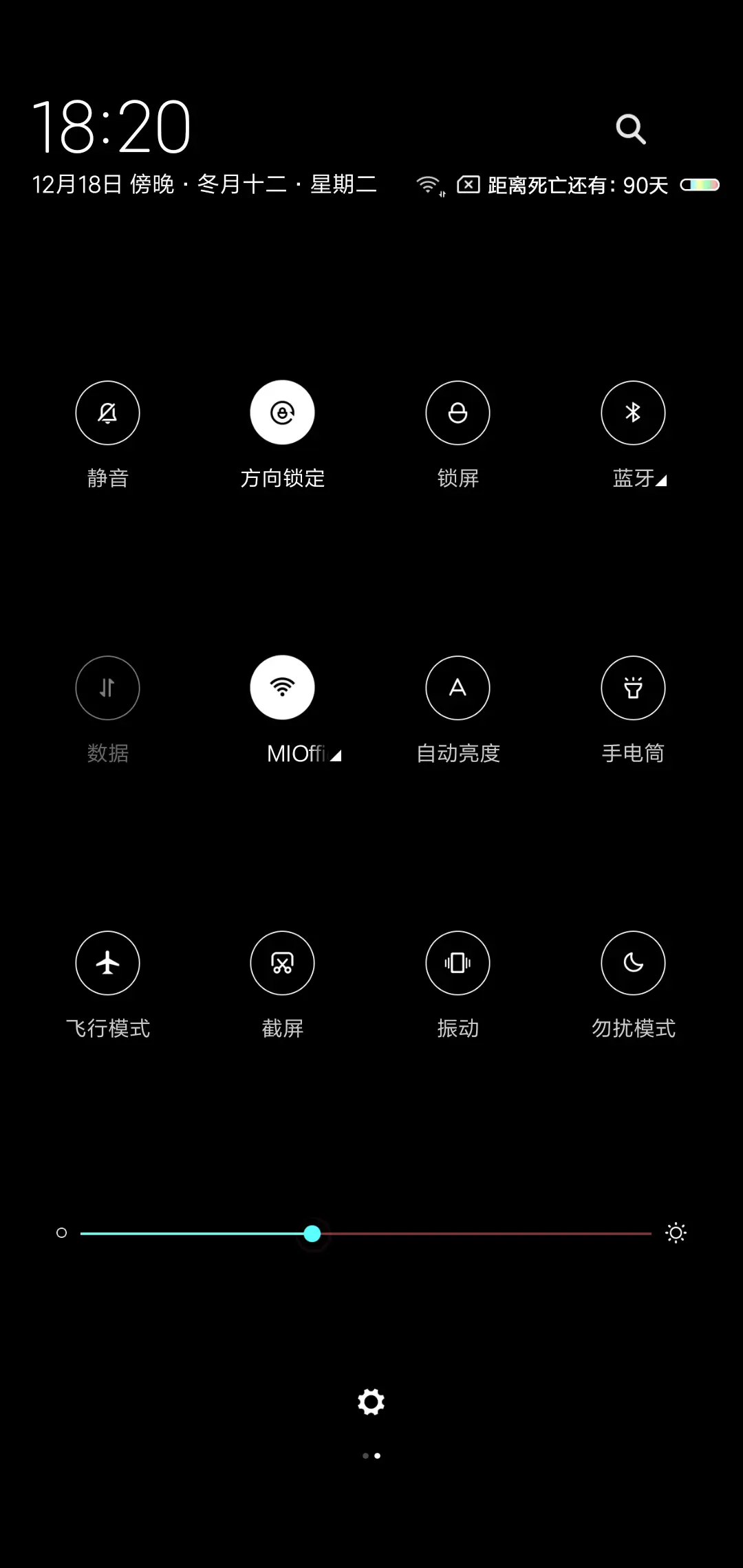Open the search from the notification shade

[x=631, y=128]
